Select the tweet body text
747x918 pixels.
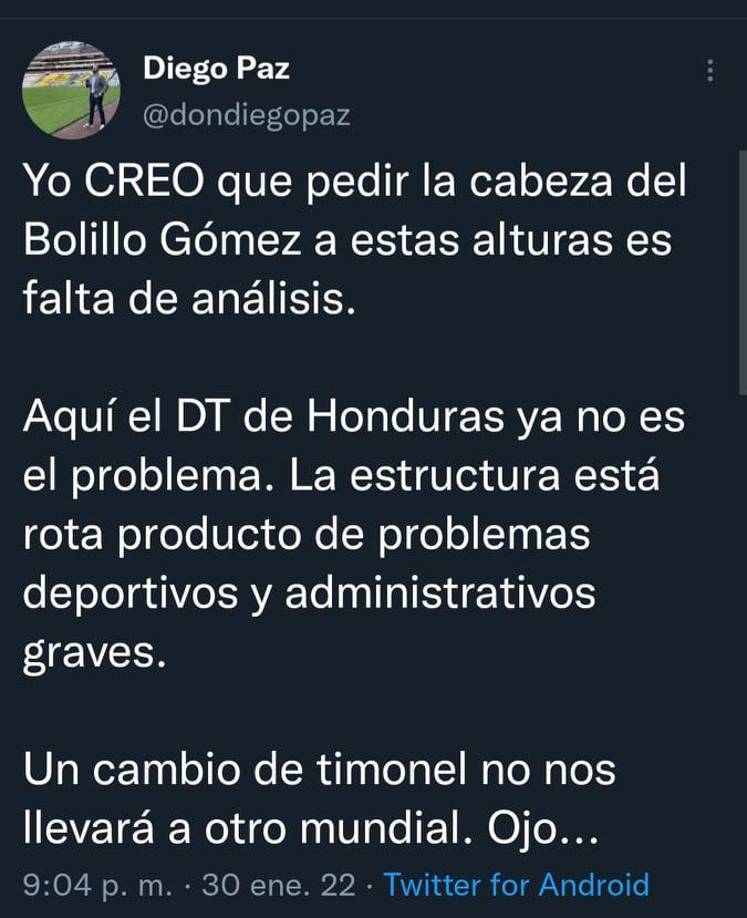[x=350, y=500]
